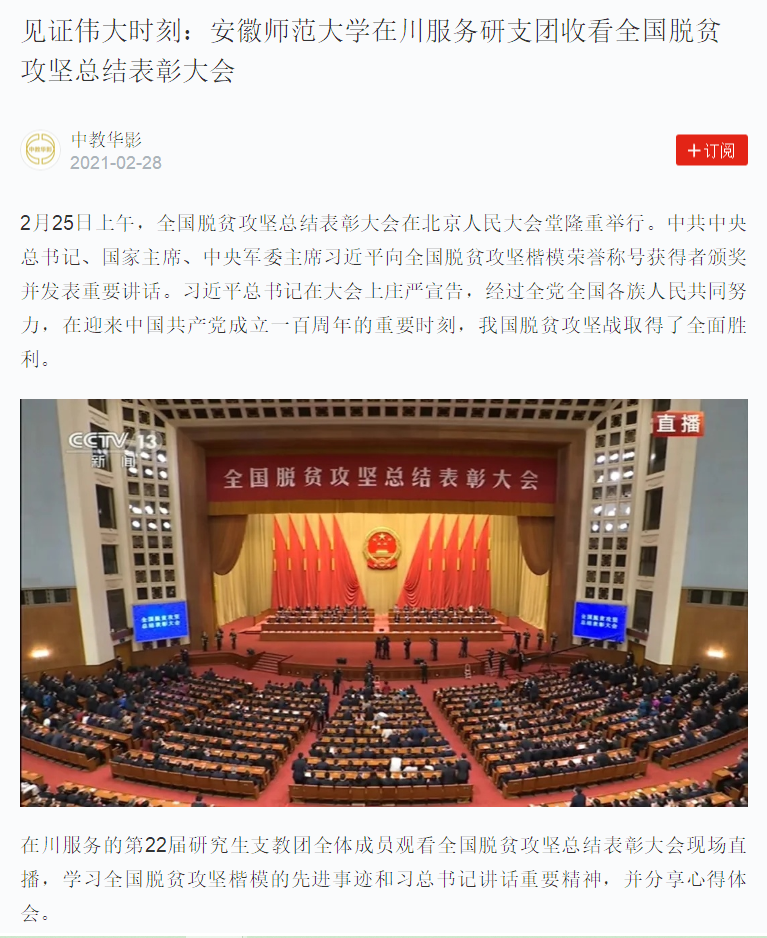Open the 中教华影 author avatar

click(41, 150)
